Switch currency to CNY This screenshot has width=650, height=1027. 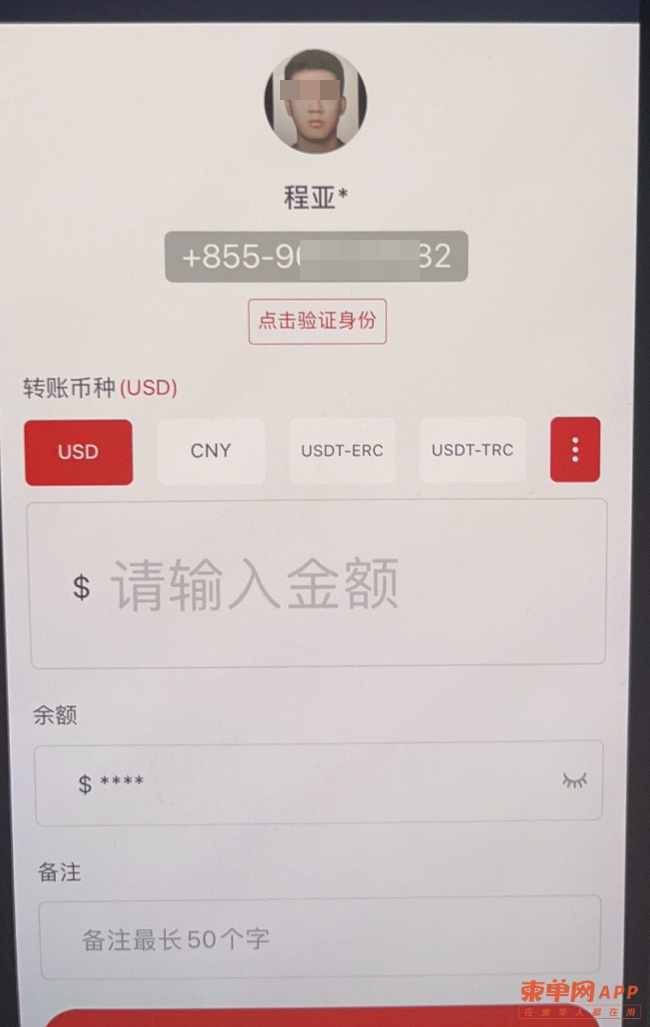point(211,450)
